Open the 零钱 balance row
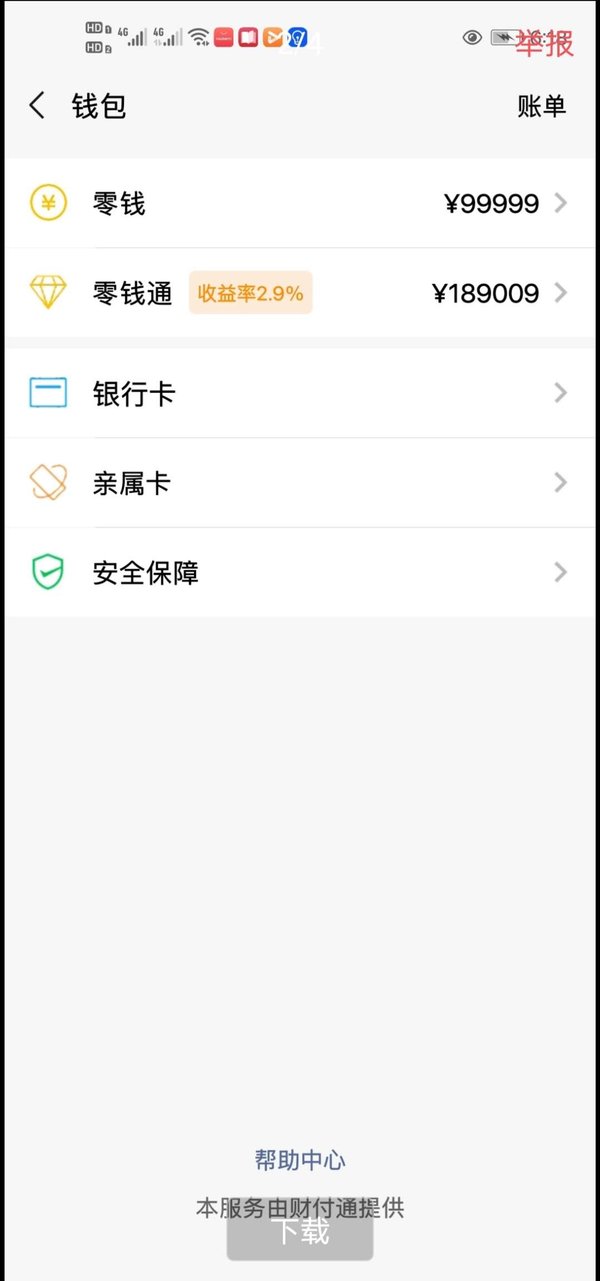 point(300,204)
